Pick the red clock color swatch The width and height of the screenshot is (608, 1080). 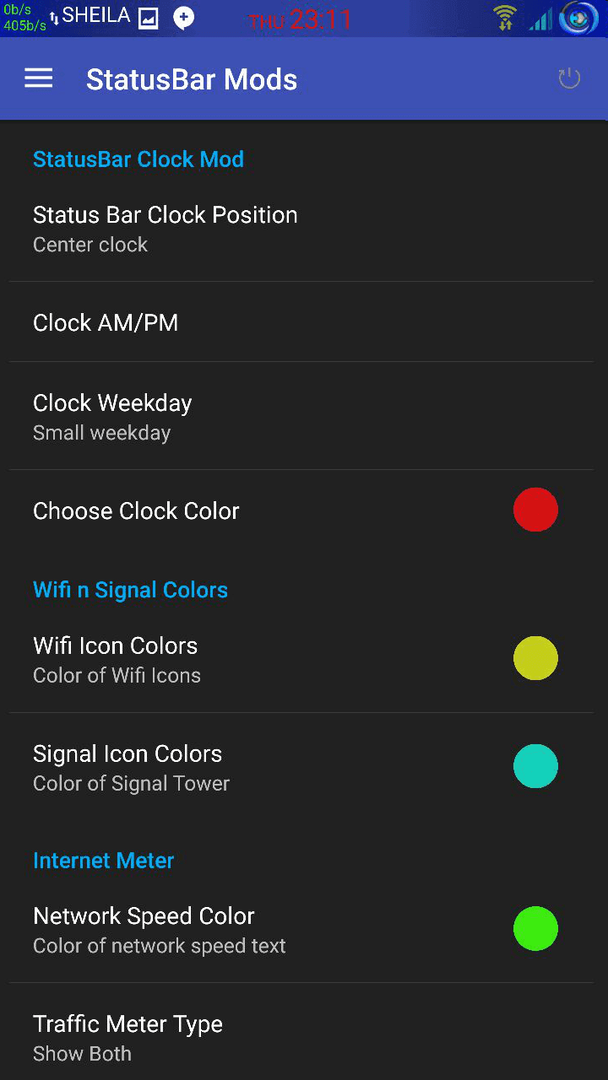536,510
